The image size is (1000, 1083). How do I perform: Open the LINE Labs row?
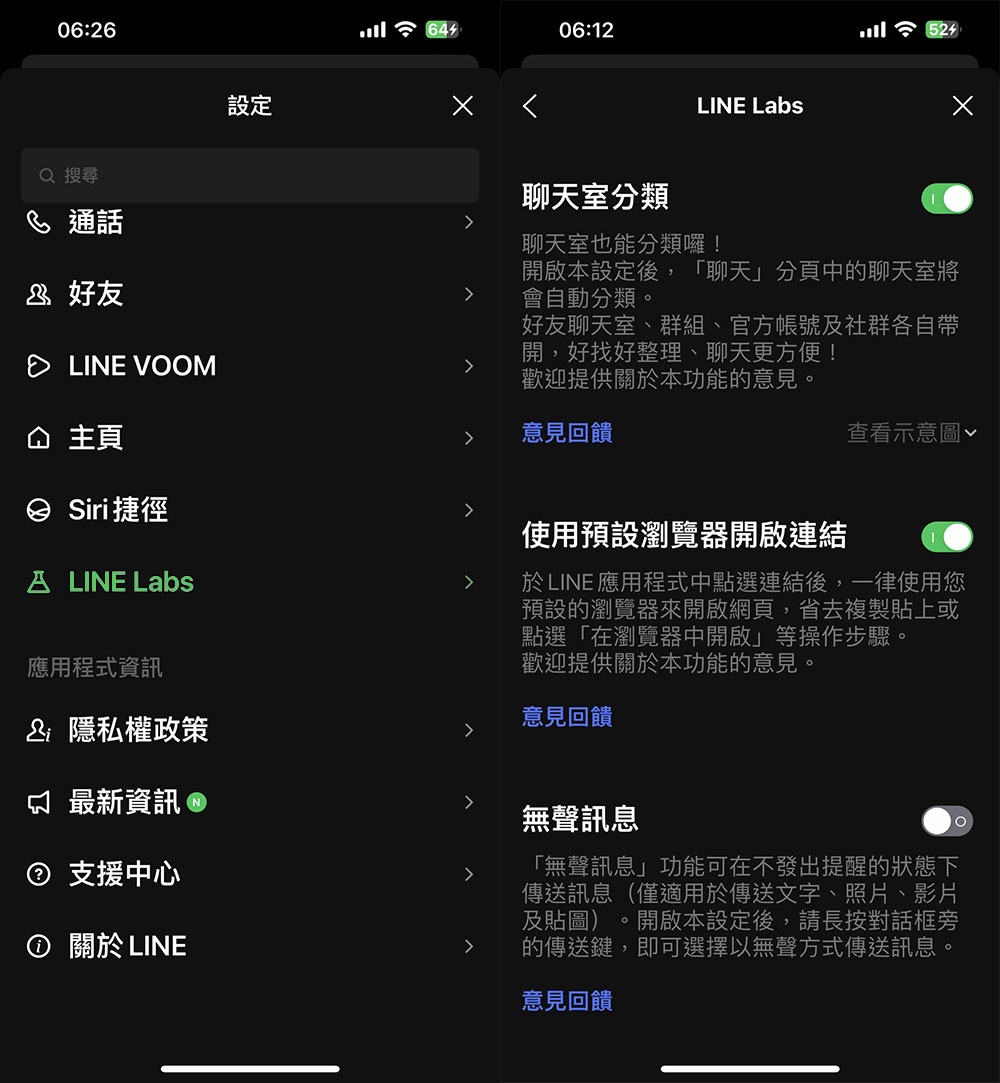250,582
